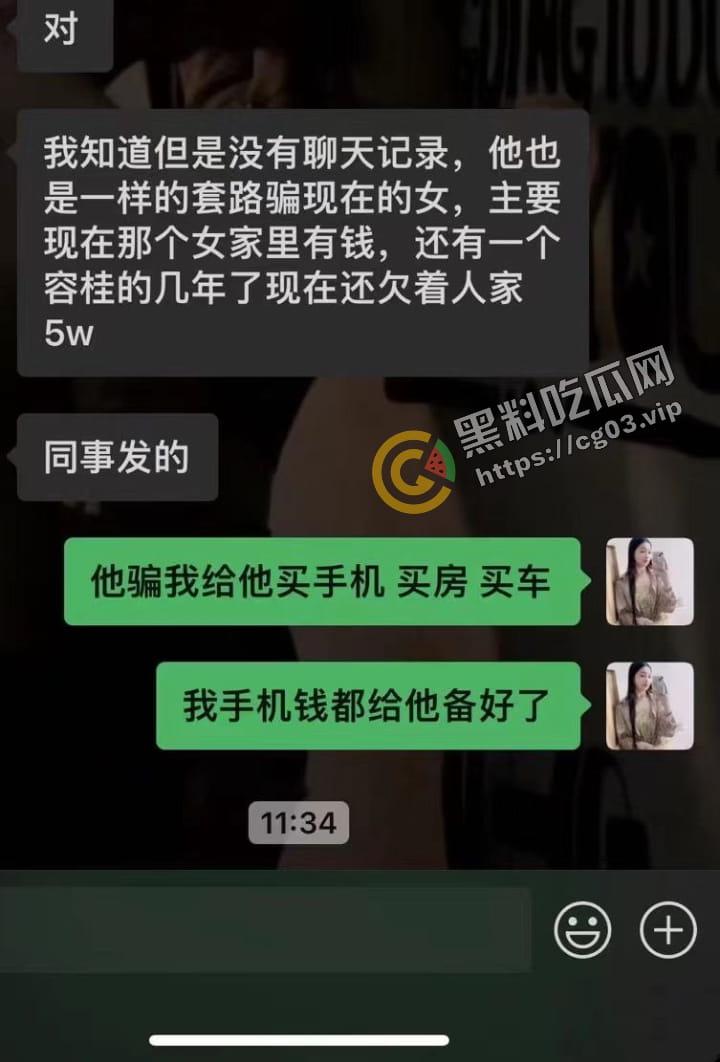Tap the avatar beside 我手机钱都给他备好了 message

(x=650, y=706)
